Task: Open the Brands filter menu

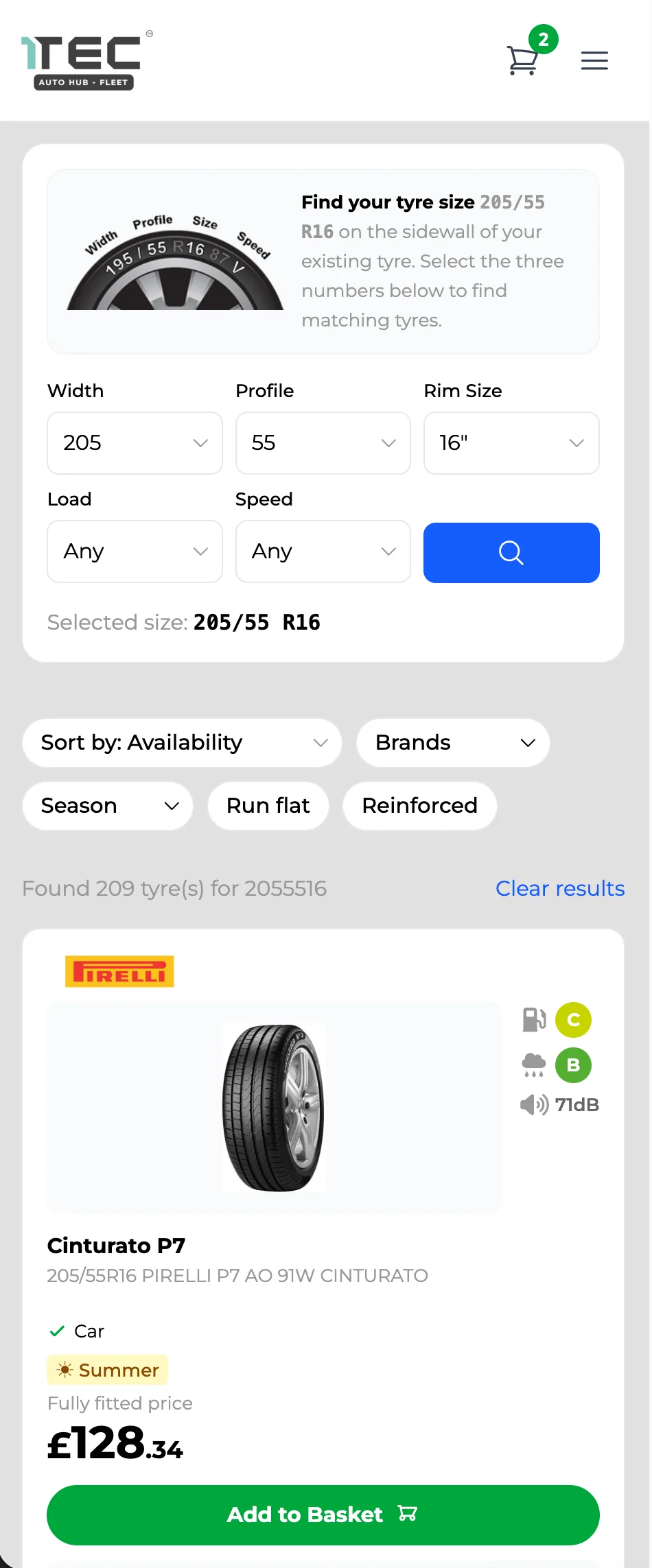Action: click(x=453, y=742)
